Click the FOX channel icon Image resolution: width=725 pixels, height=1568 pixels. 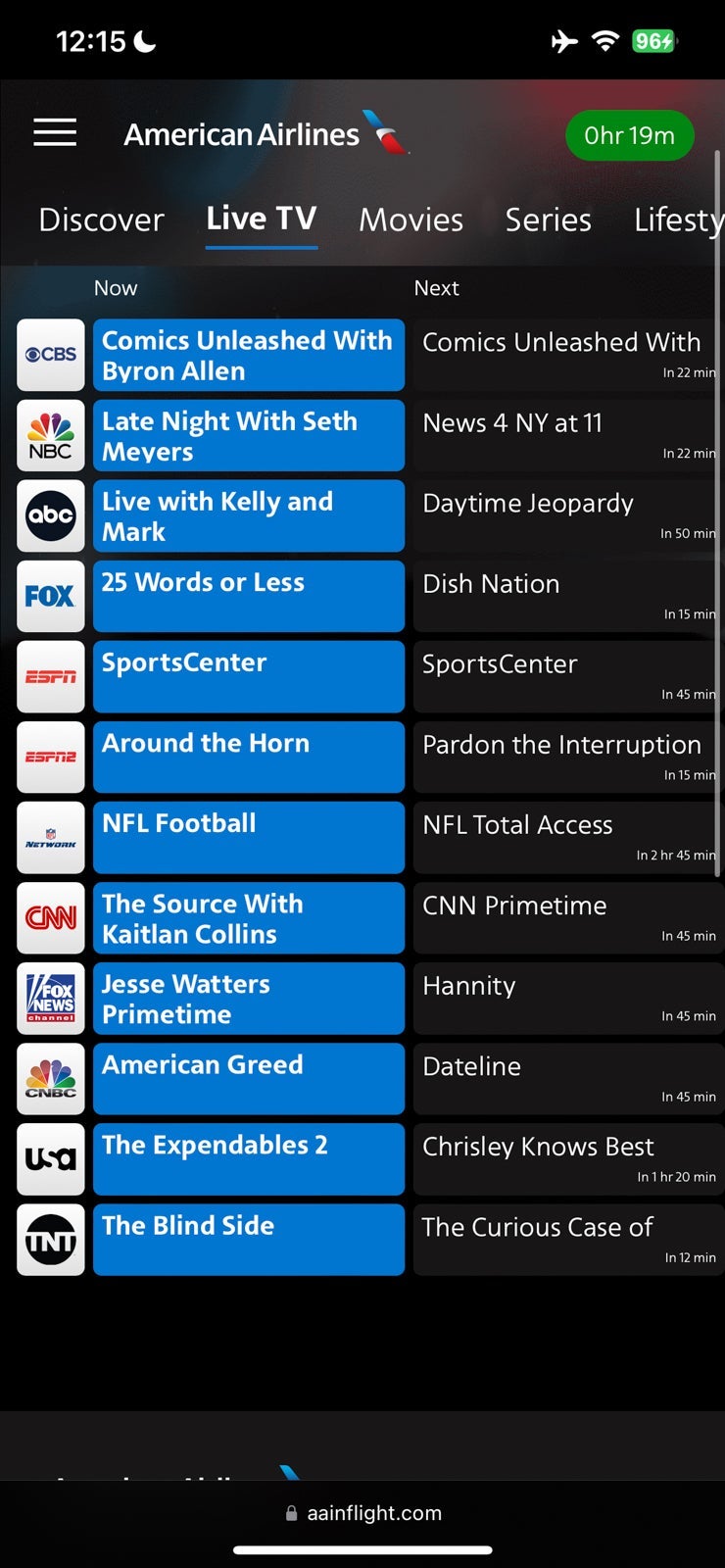click(51, 596)
